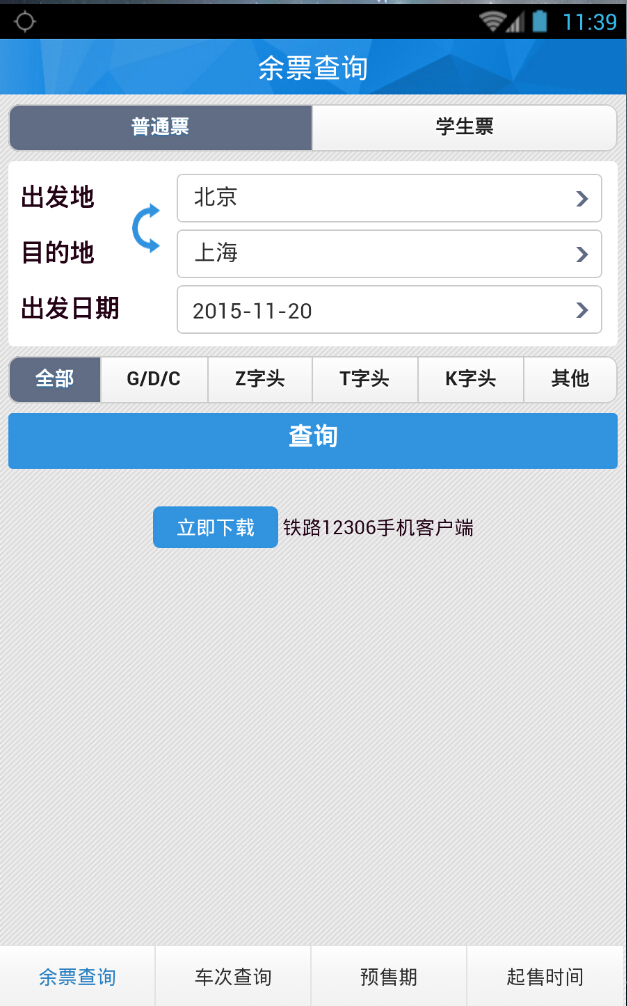
Task: Open the 余票查询 bottom tab
Action: 78,976
